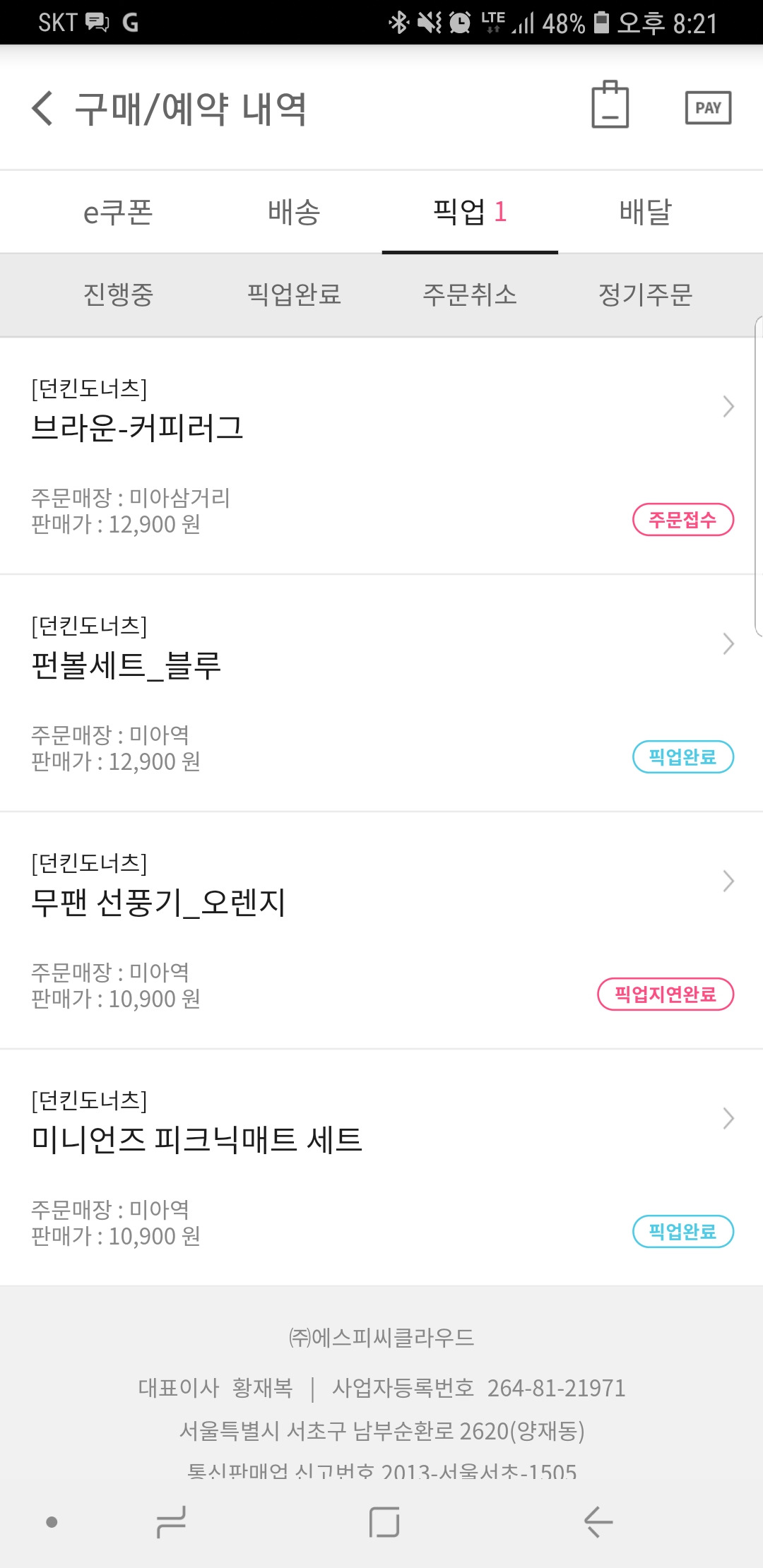Open the PAY icon
Viewport: 763px width, 1568px height.
[708, 108]
